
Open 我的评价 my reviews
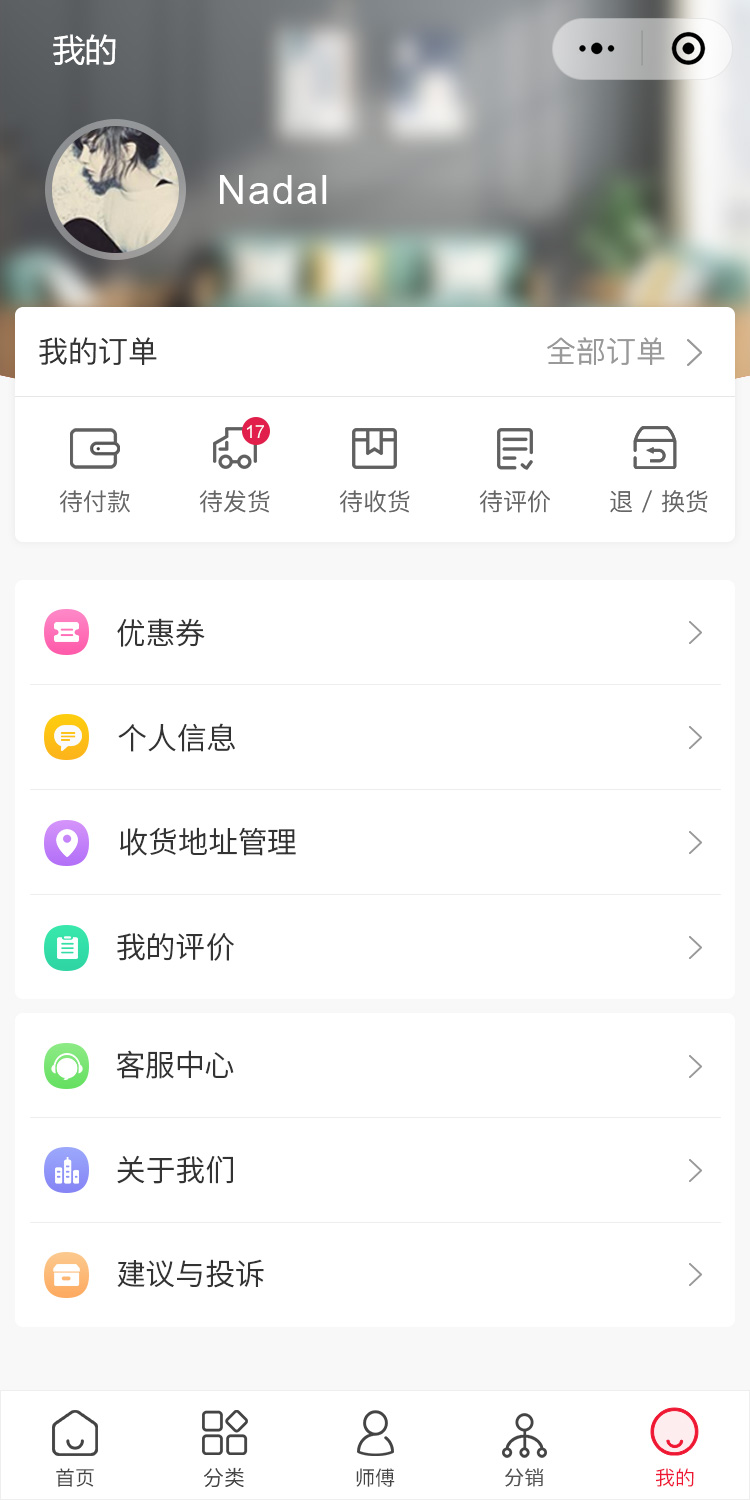[375, 947]
